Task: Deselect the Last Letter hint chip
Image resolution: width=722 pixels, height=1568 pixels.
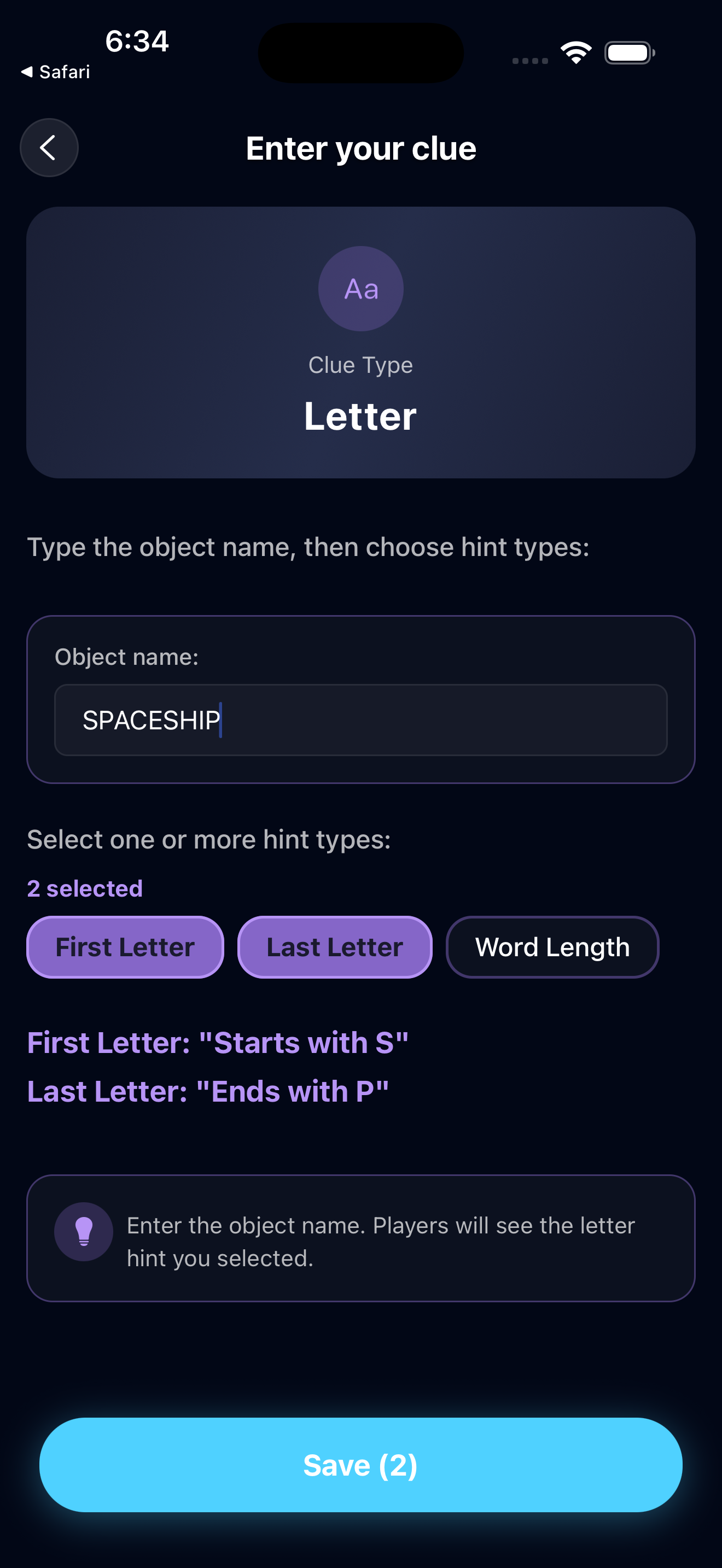Action: tap(335, 947)
